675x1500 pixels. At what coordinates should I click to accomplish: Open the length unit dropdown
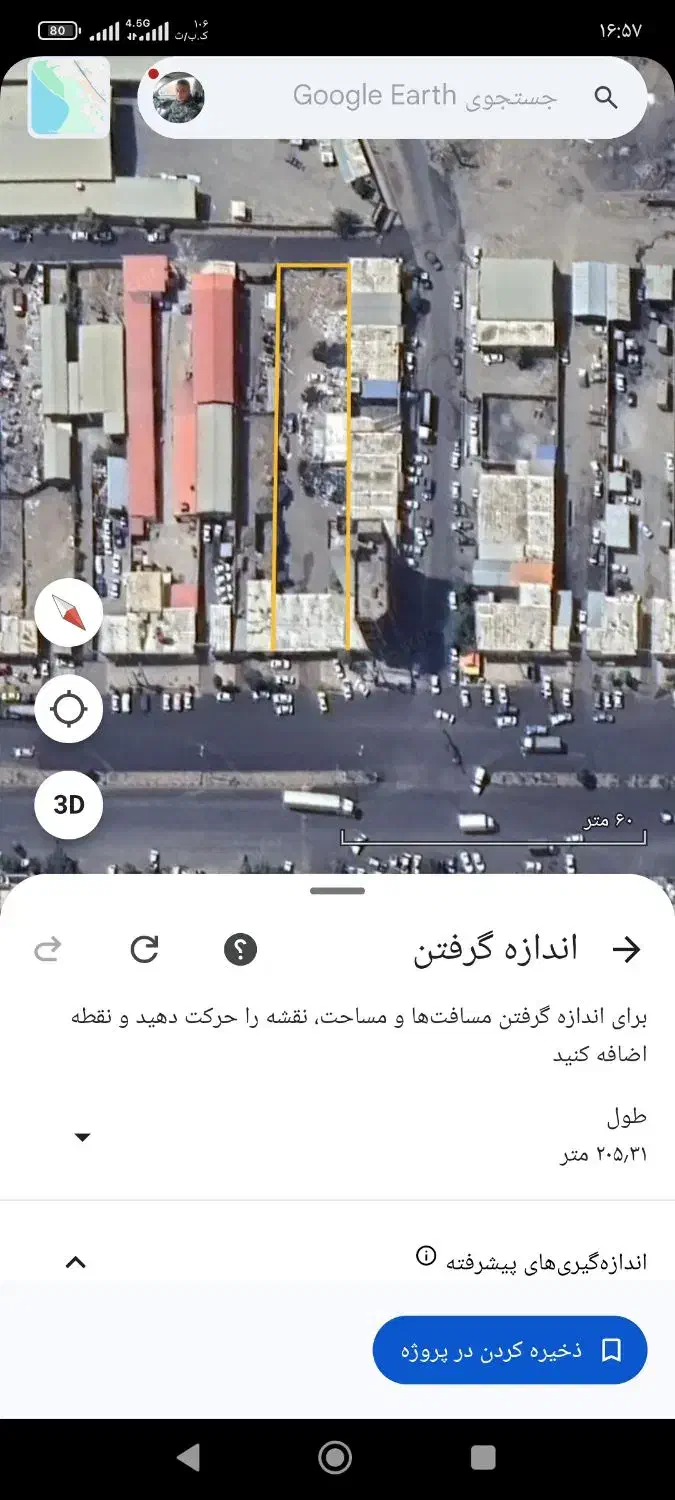pos(83,1137)
